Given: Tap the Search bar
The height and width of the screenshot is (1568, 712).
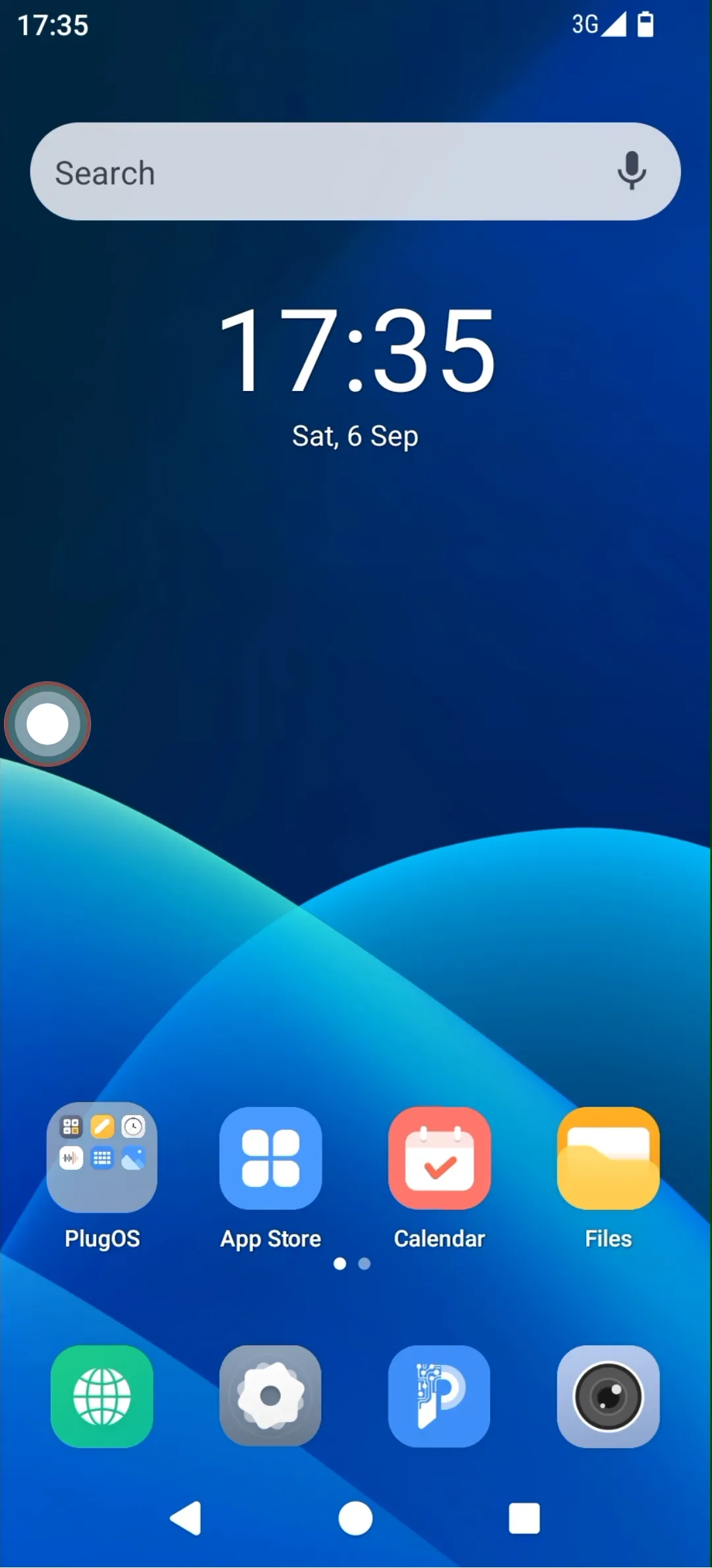Looking at the screenshot, I should tap(355, 171).
